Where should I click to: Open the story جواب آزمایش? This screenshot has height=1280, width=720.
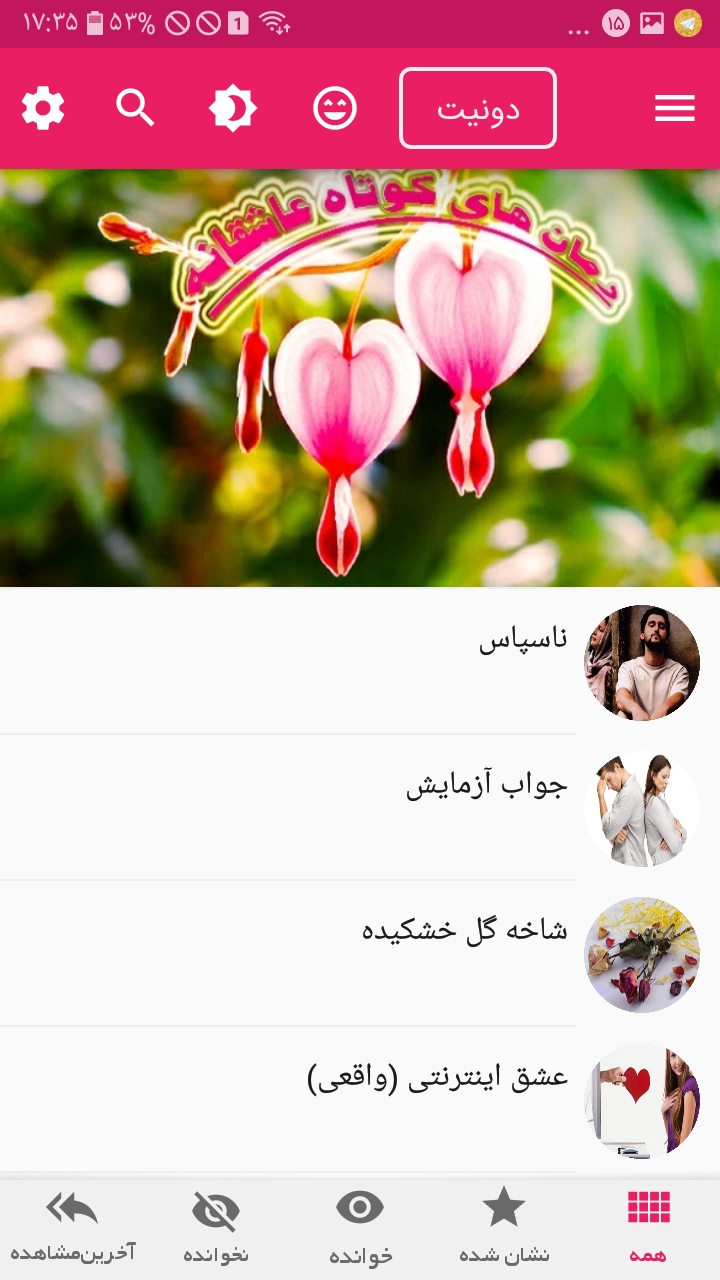360,808
